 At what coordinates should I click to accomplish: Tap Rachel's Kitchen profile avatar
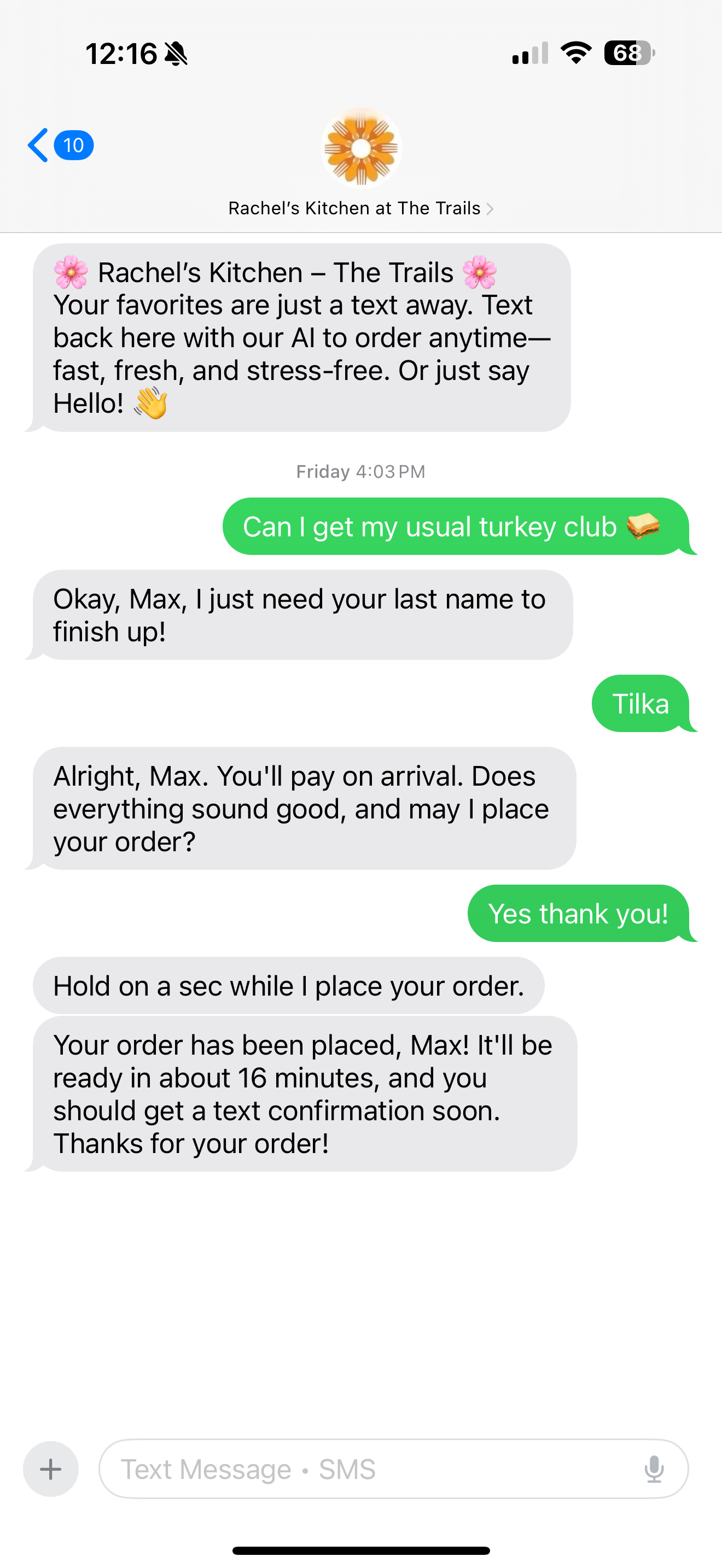click(x=361, y=148)
